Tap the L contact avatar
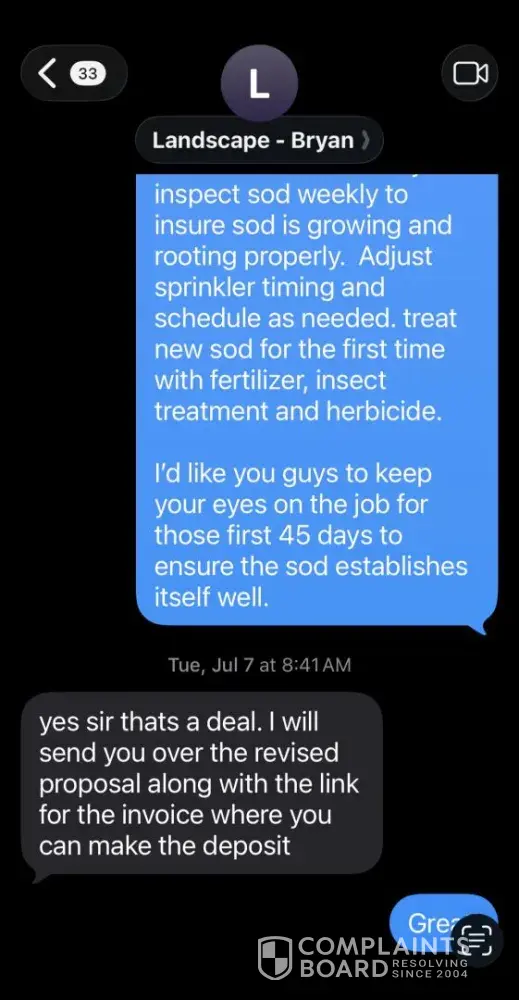This screenshot has height=1000, width=519. 260,84
